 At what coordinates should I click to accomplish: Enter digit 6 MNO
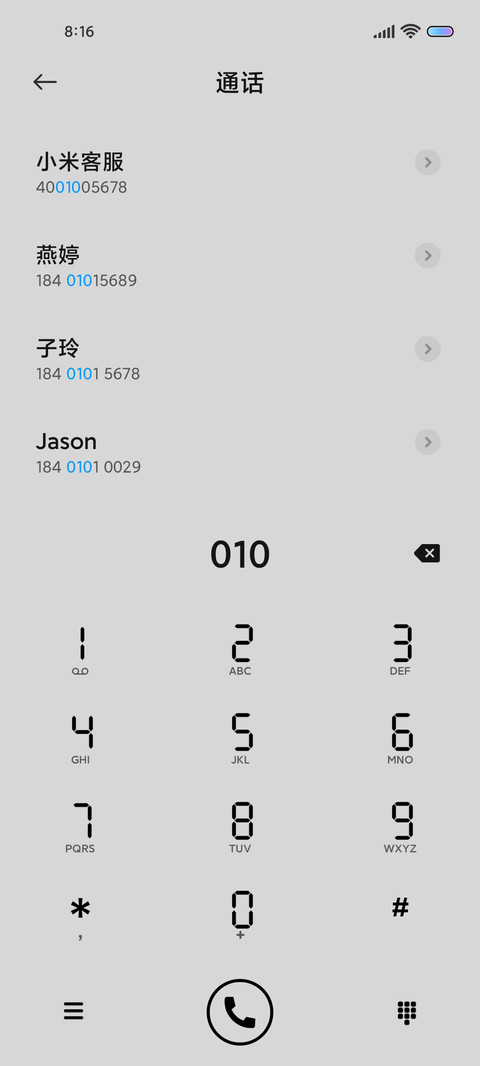(400, 739)
